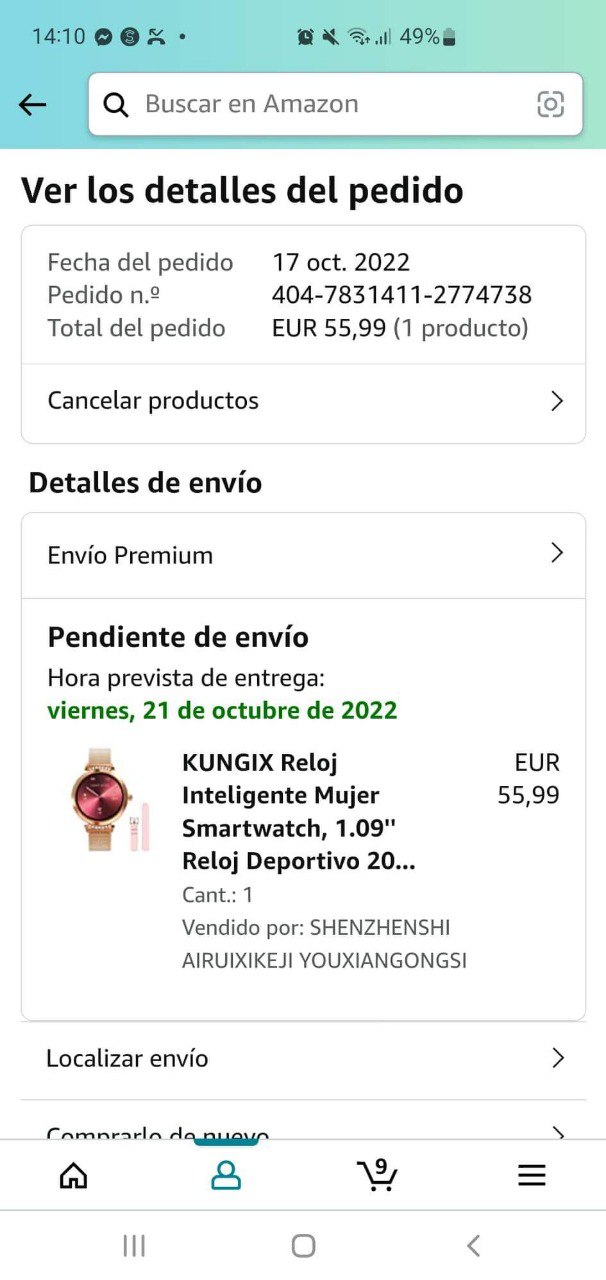Viewport: 606px width, 1280px height.
Task: Open the Envío Premium row
Action: (x=303, y=555)
